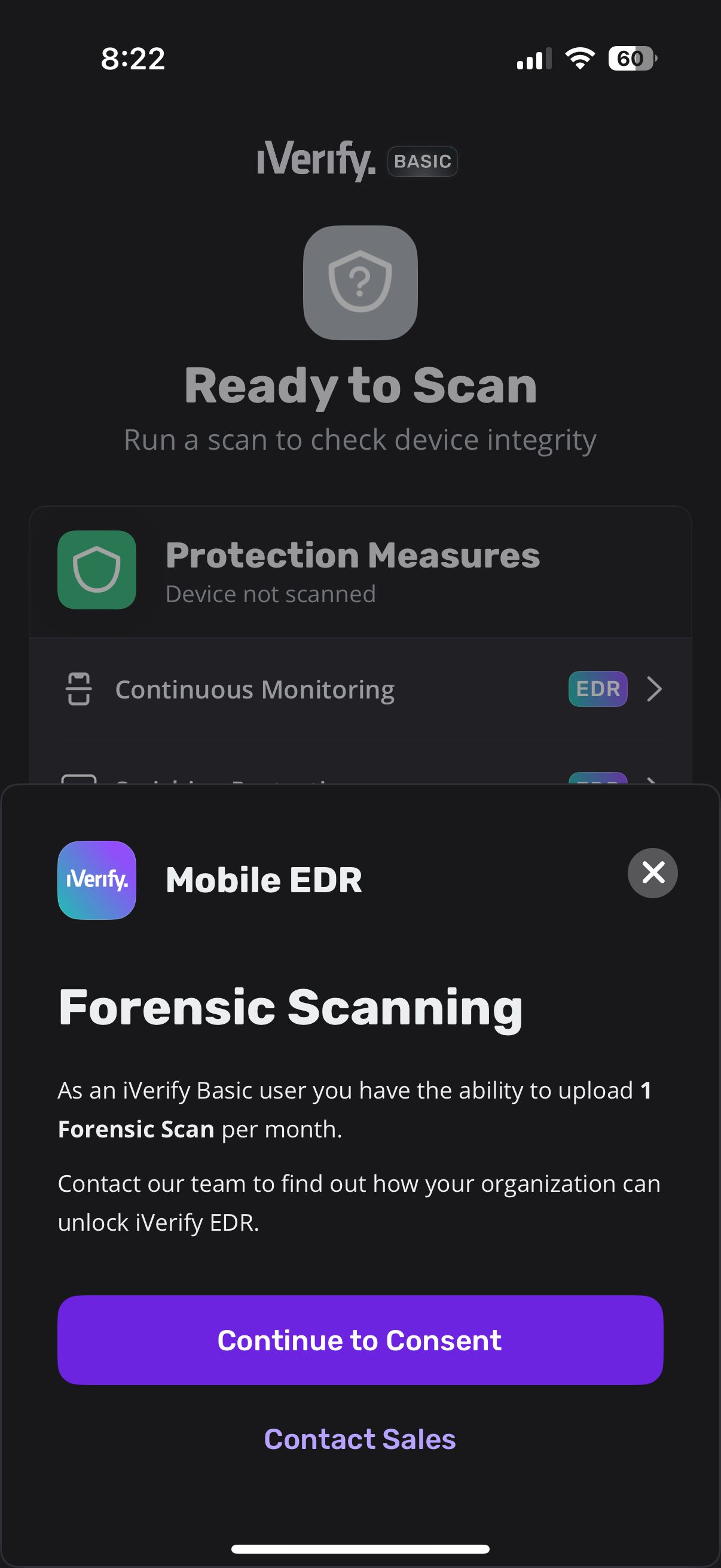Click the Continuous Monitoring clipboard icon
721x1568 pixels.
78,688
